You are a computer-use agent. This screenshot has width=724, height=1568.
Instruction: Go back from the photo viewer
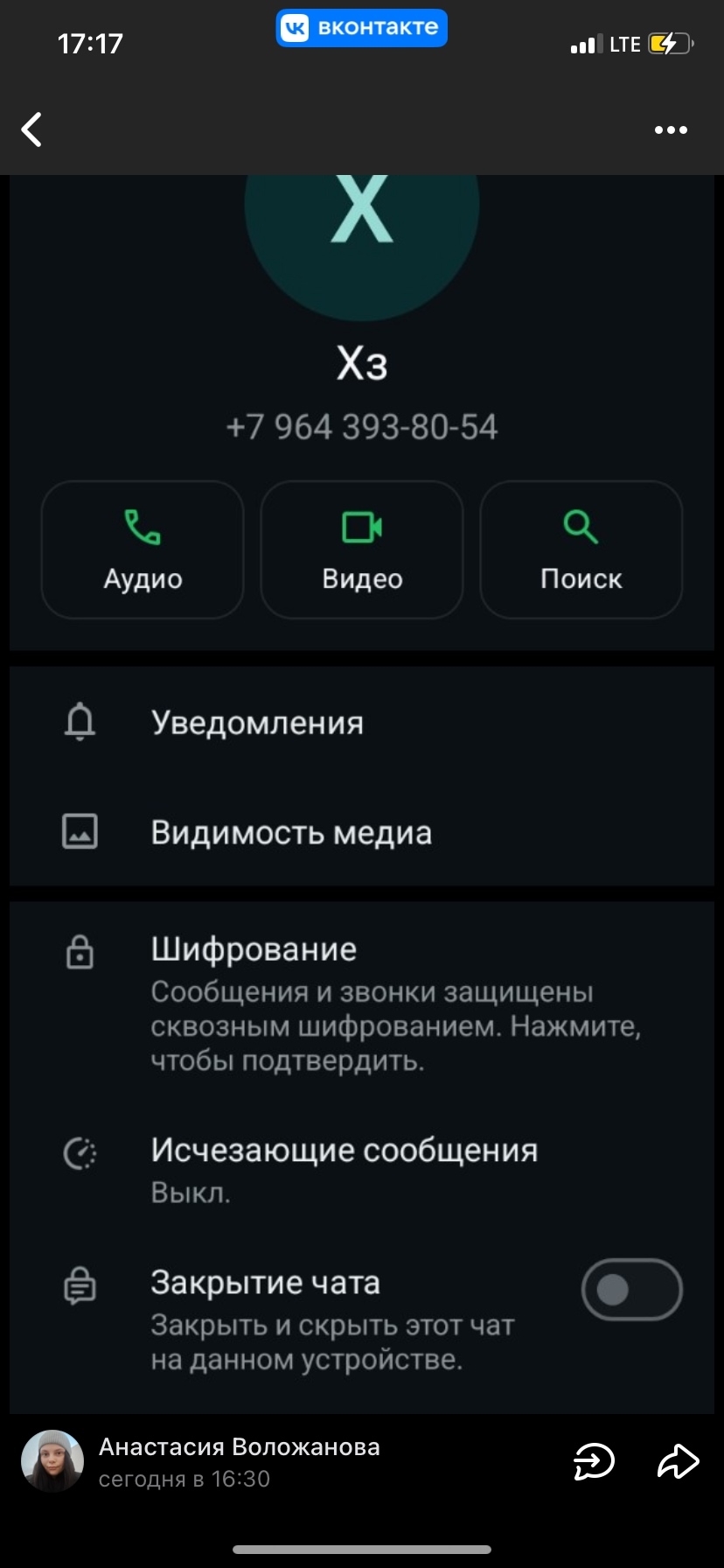click(32, 129)
